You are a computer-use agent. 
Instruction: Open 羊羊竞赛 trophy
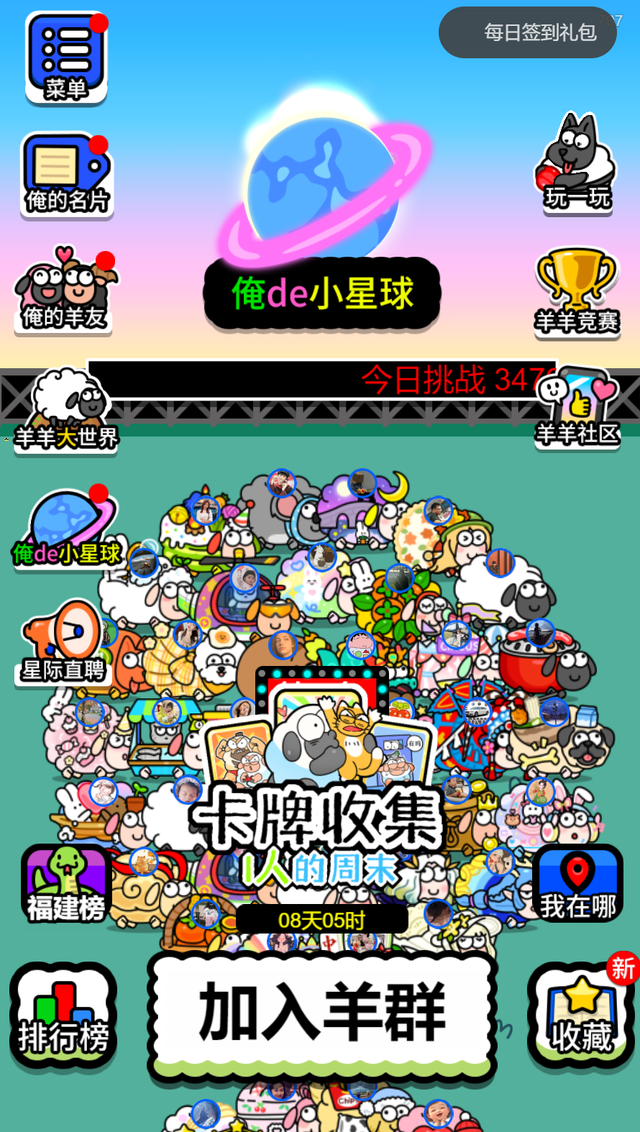(x=577, y=291)
